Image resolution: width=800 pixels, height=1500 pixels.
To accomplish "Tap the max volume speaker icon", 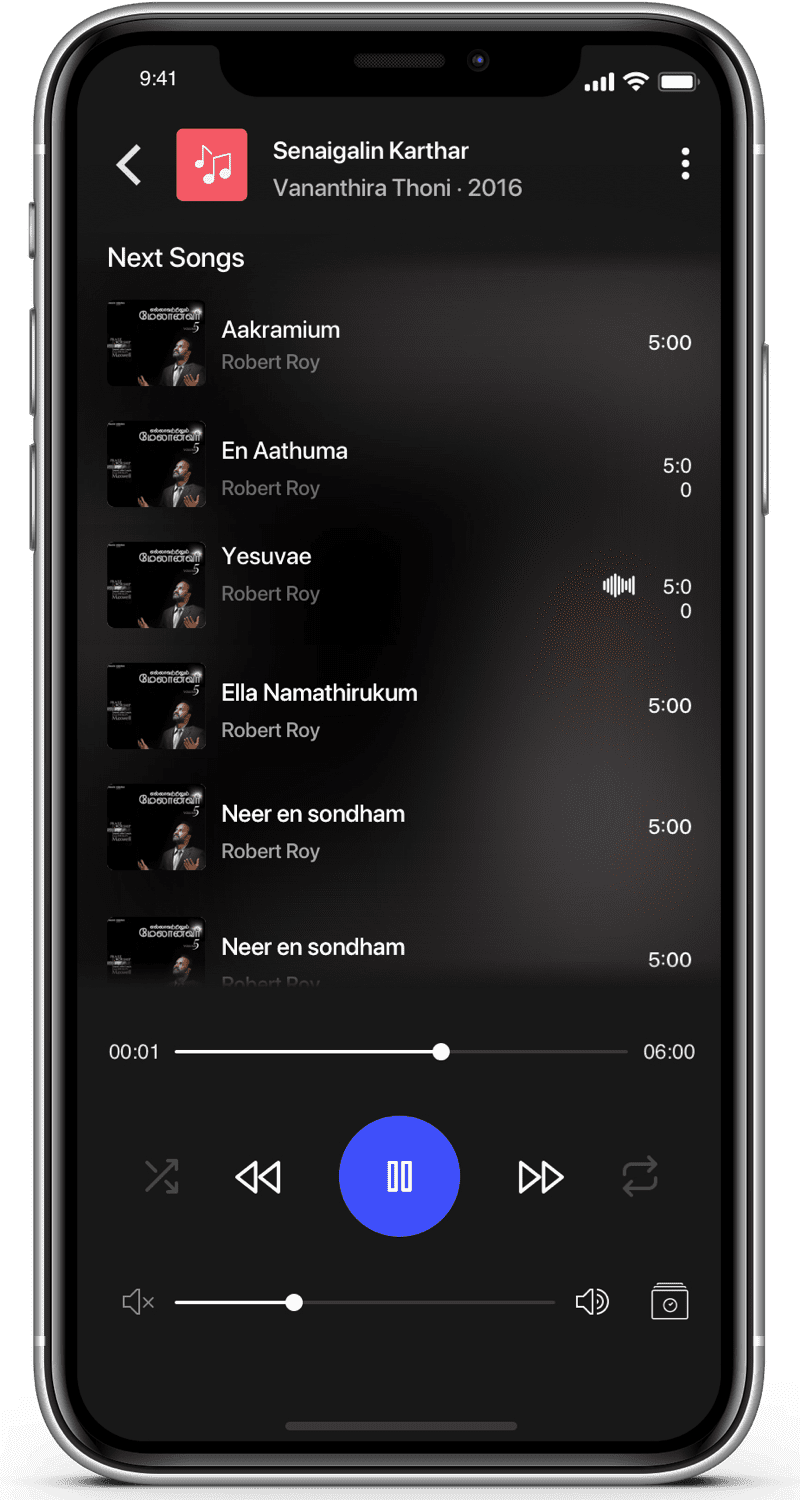I will click(592, 1302).
